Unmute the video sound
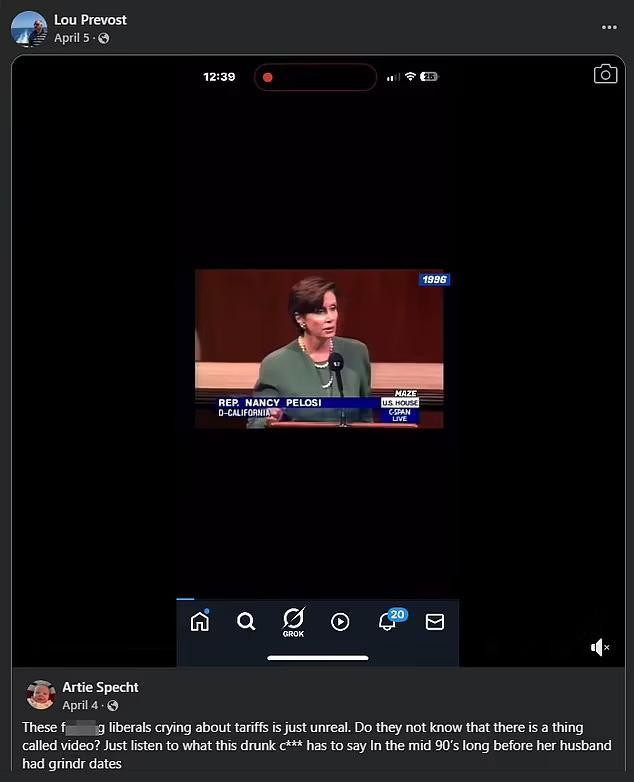 [x=600, y=648]
